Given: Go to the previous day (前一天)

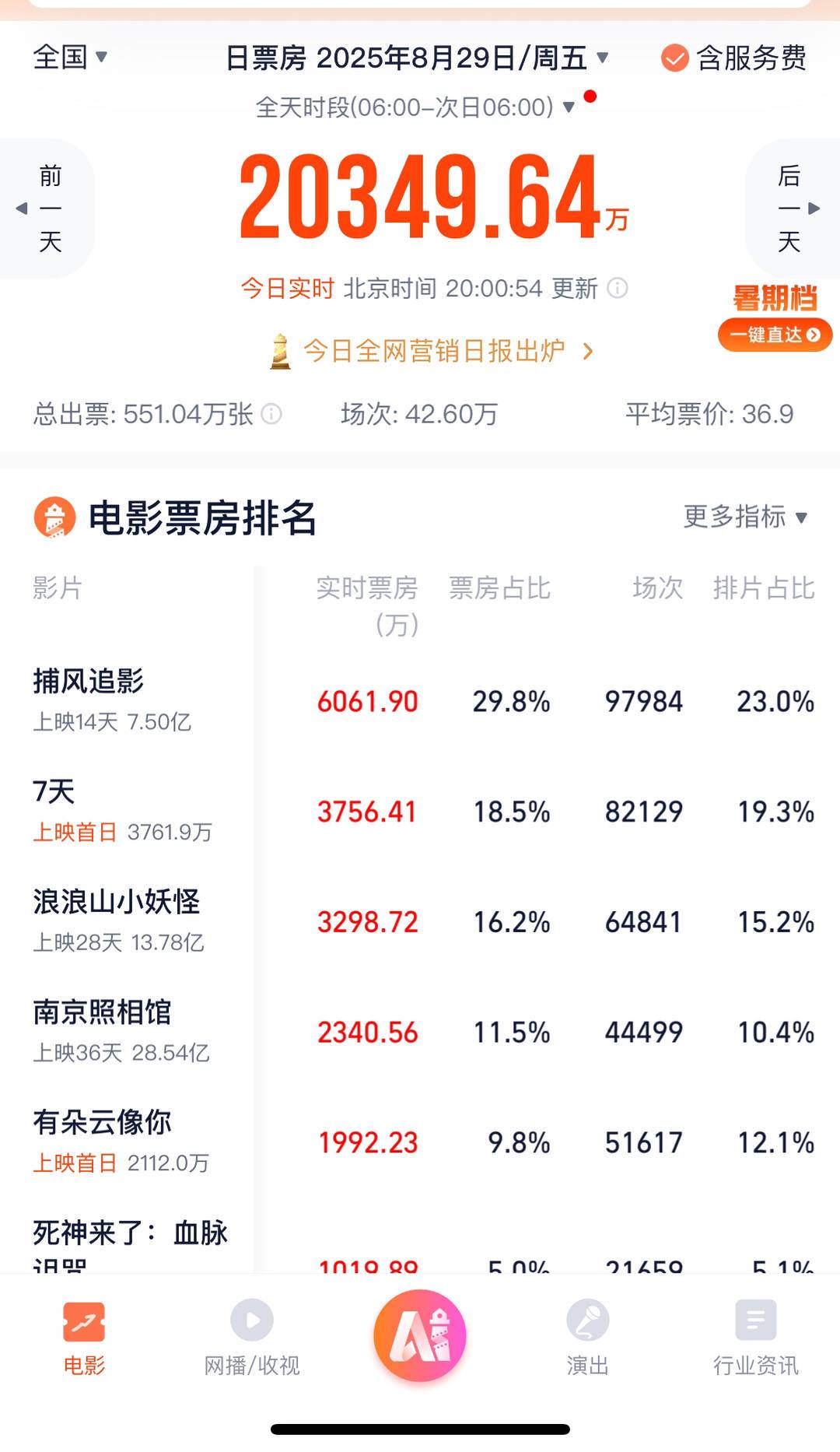Looking at the screenshot, I should (x=47, y=208).
